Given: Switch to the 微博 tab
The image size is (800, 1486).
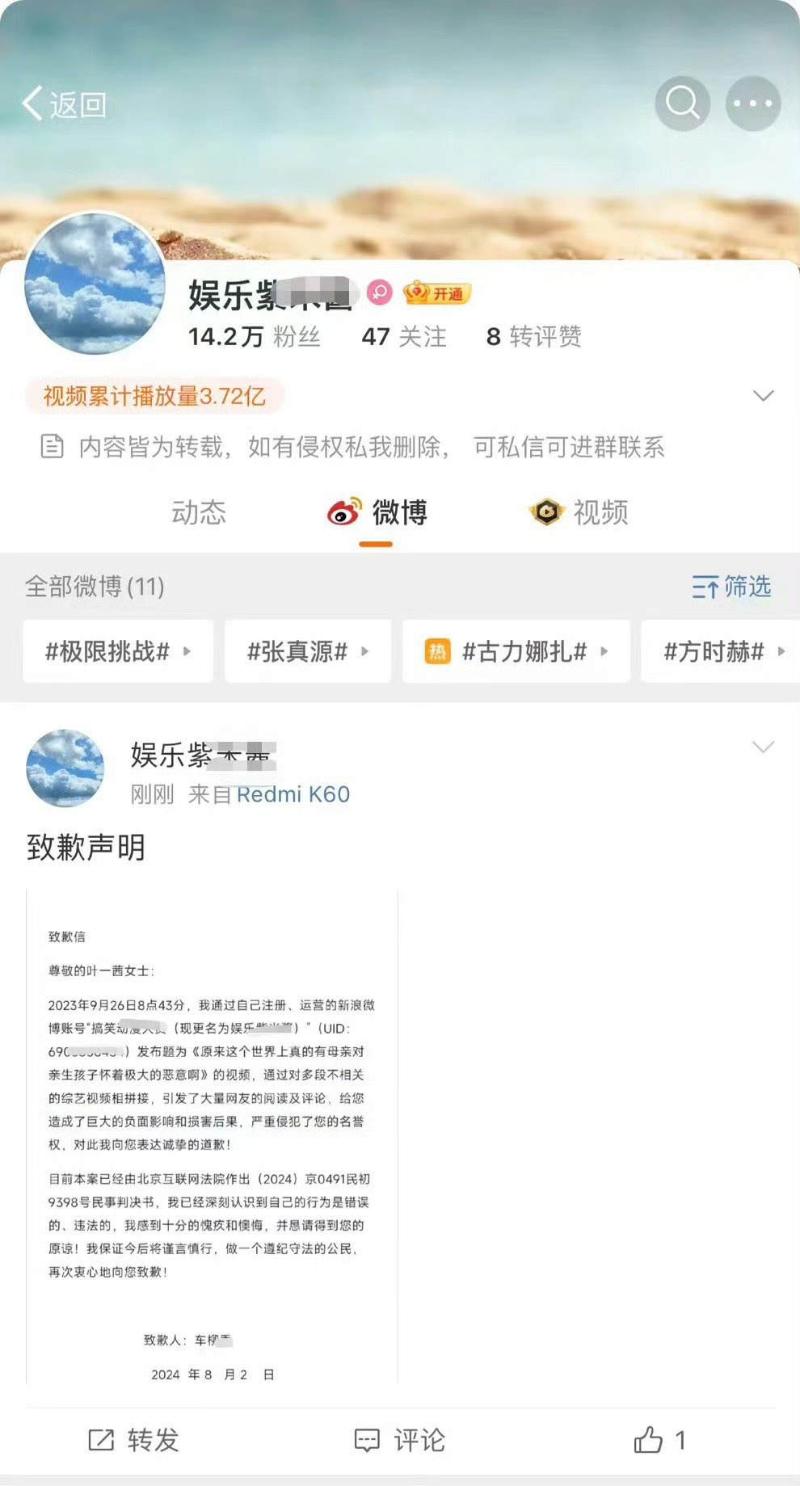Looking at the screenshot, I should pos(377,513).
